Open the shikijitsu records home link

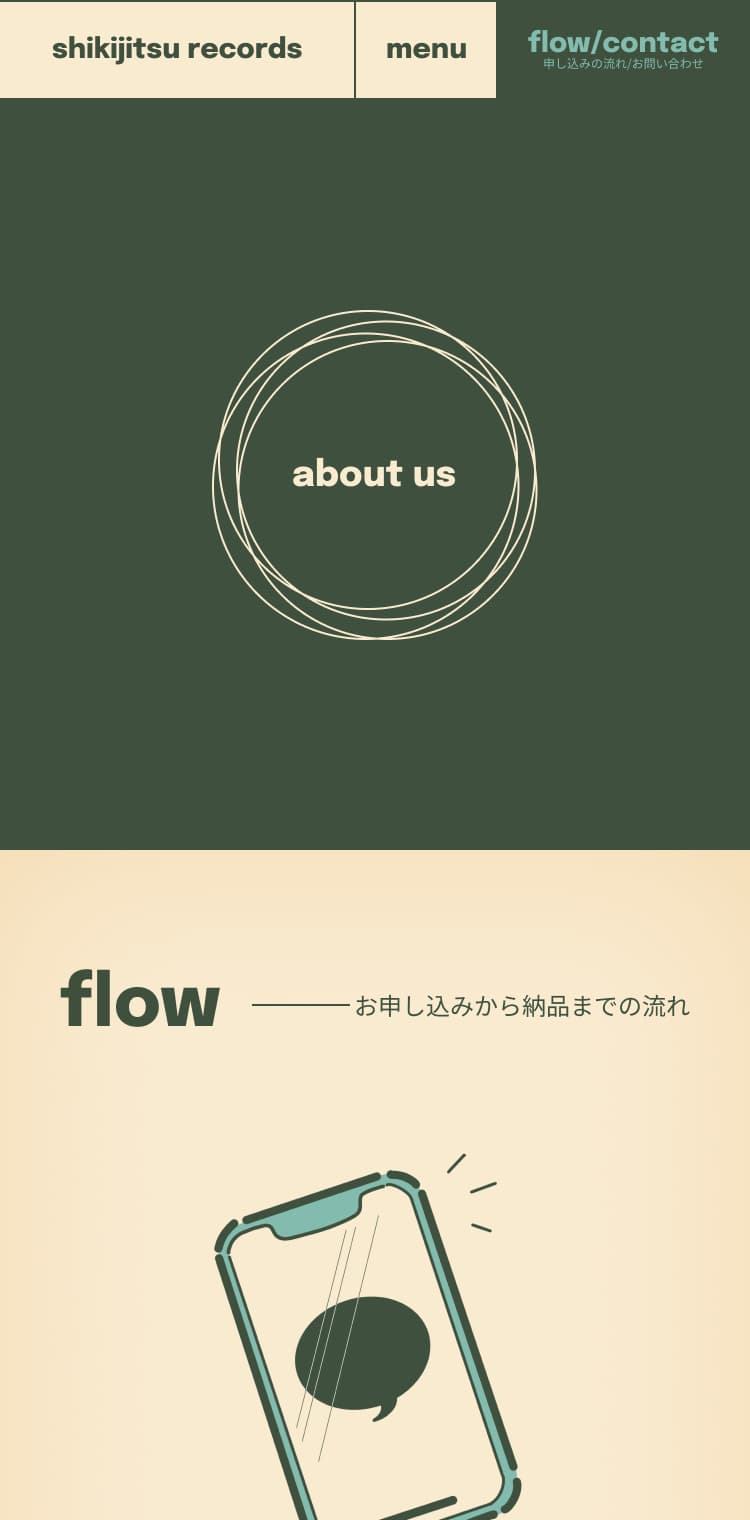coord(177,49)
